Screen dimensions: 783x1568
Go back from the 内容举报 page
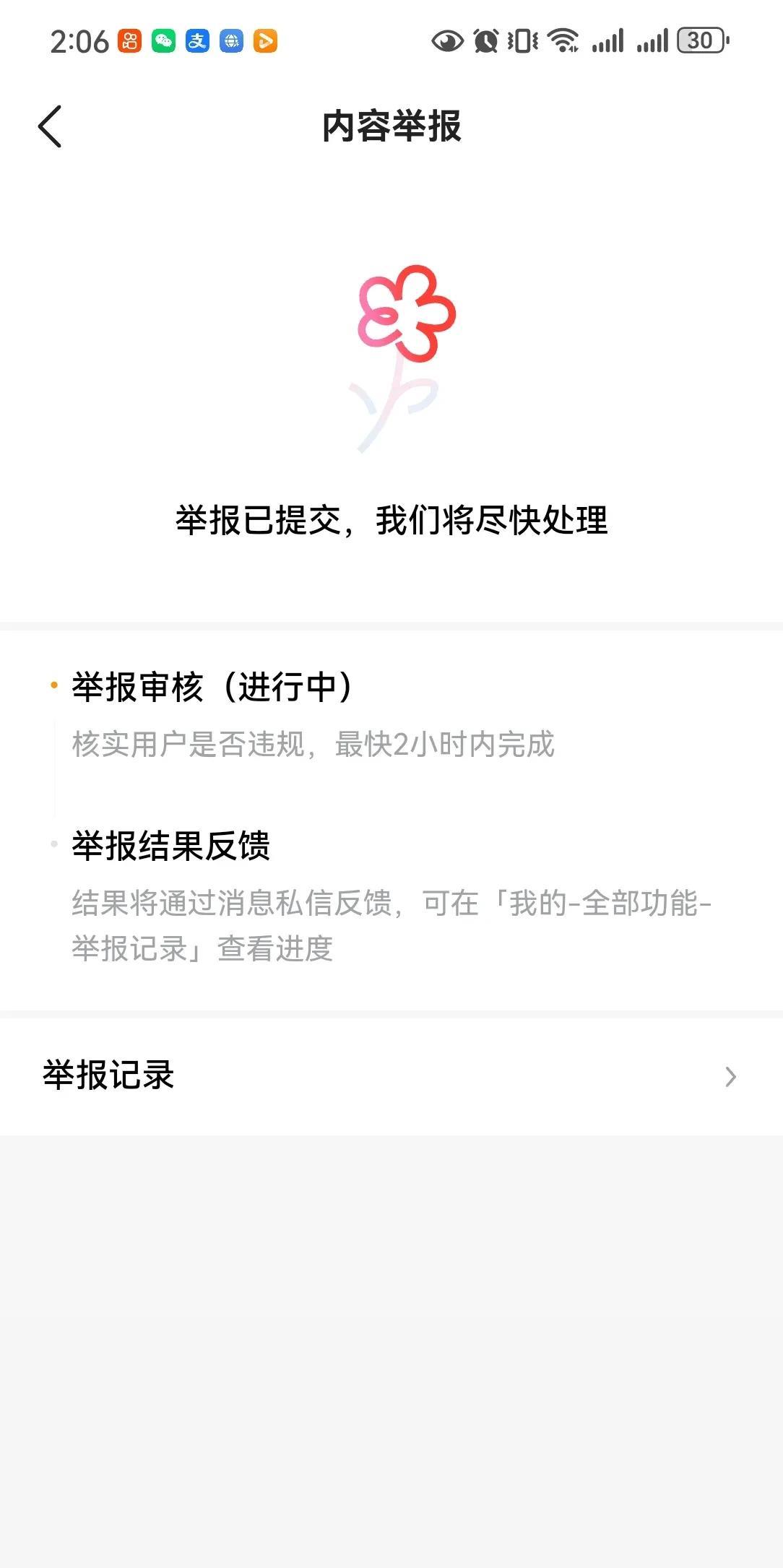pyautogui.click(x=50, y=126)
